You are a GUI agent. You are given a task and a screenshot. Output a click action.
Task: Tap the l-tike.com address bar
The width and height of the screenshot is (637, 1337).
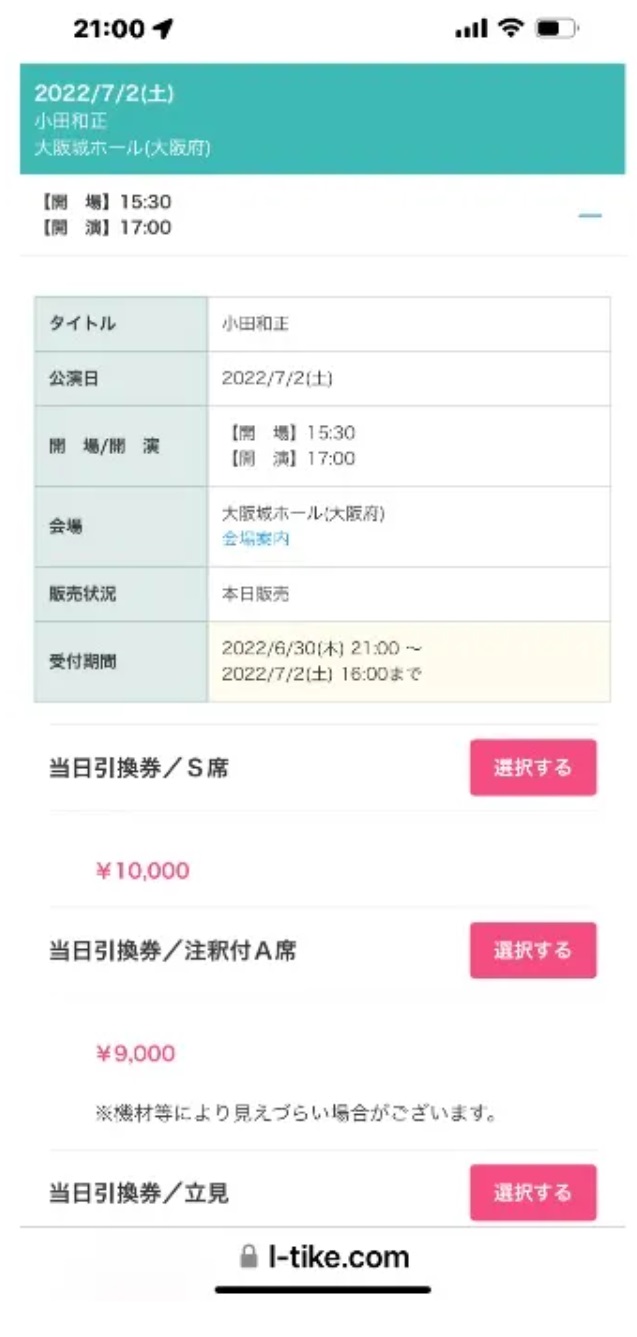tap(324, 1256)
